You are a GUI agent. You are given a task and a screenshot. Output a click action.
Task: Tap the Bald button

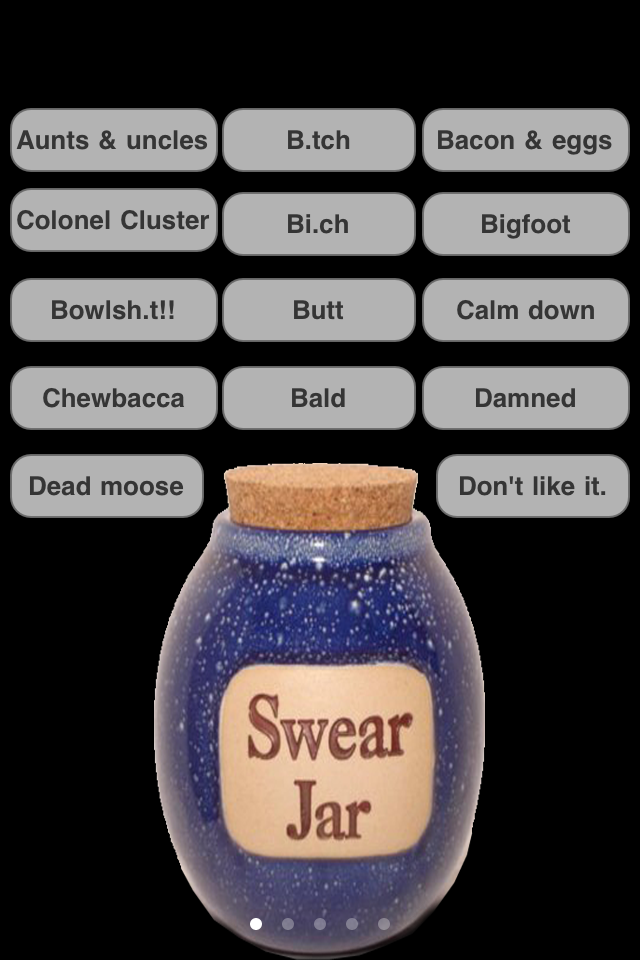[x=318, y=398]
